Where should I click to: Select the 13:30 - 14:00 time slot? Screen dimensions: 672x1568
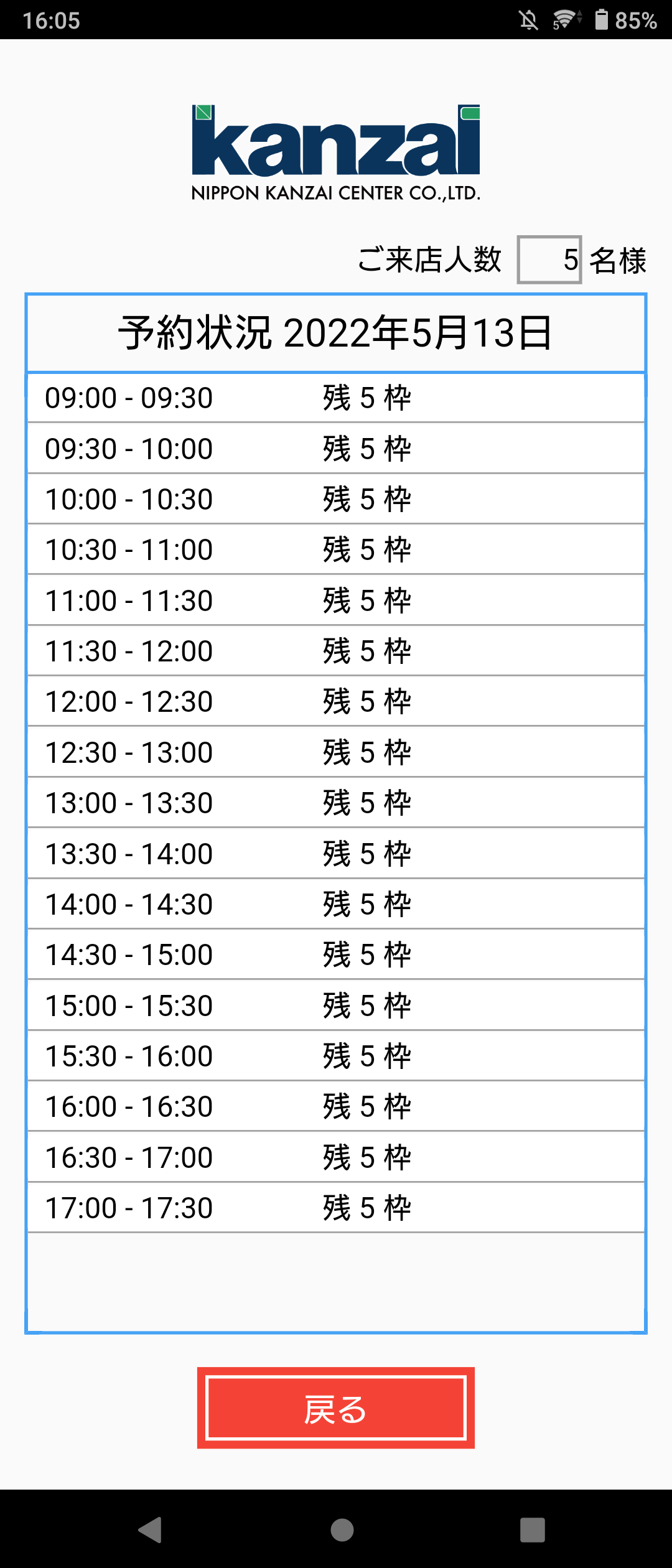click(336, 854)
